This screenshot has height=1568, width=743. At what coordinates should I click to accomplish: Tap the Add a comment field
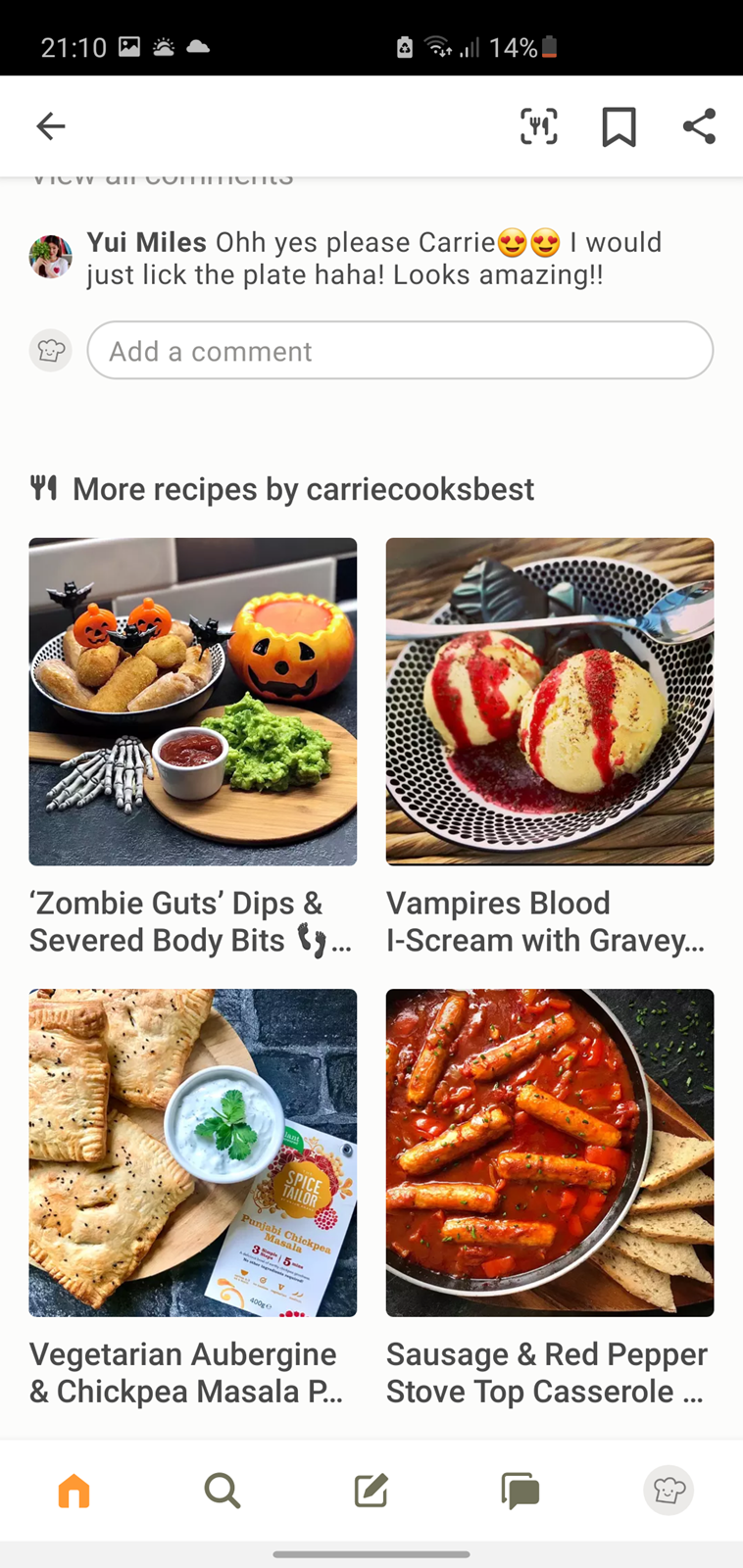tap(400, 351)
